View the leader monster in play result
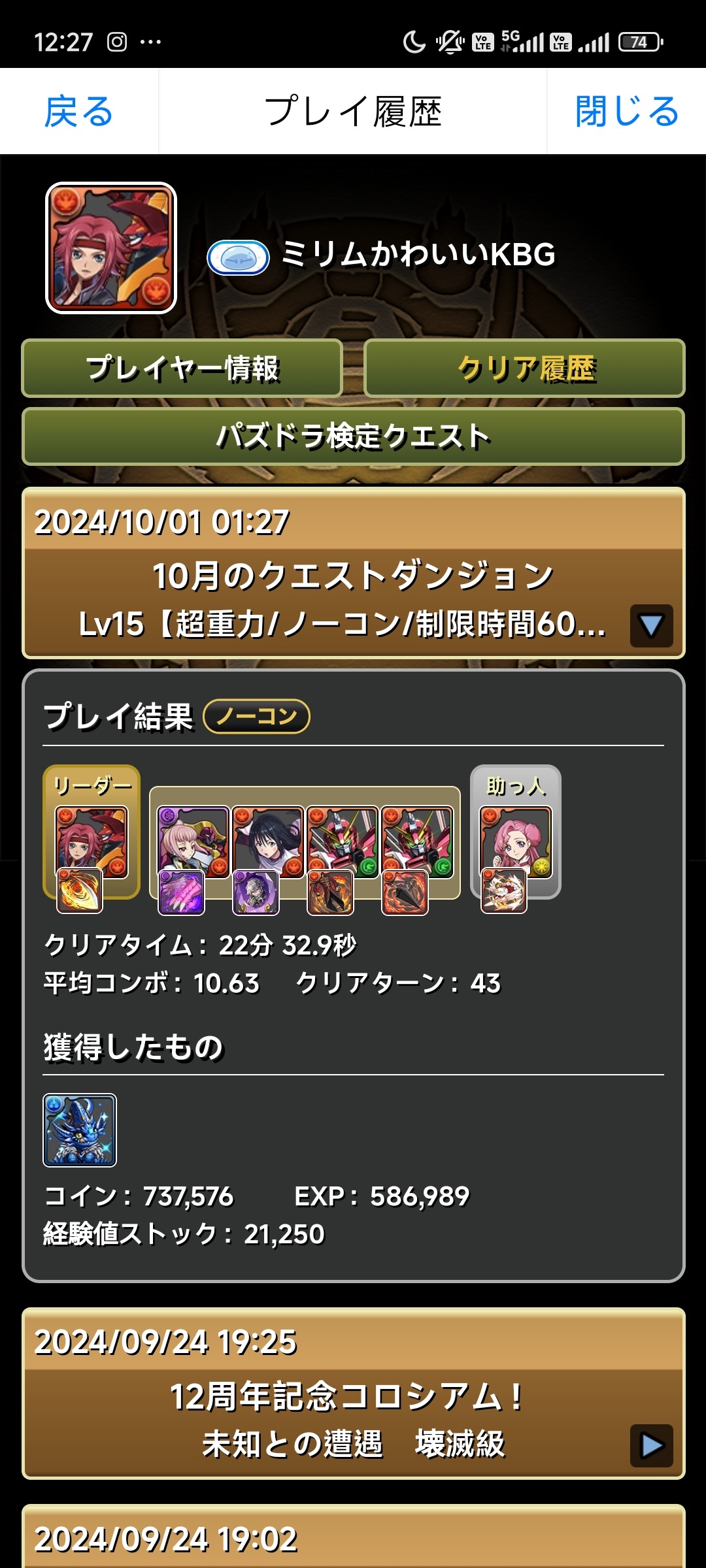This screenshot has height=1568, width=706. coord(92,843)
